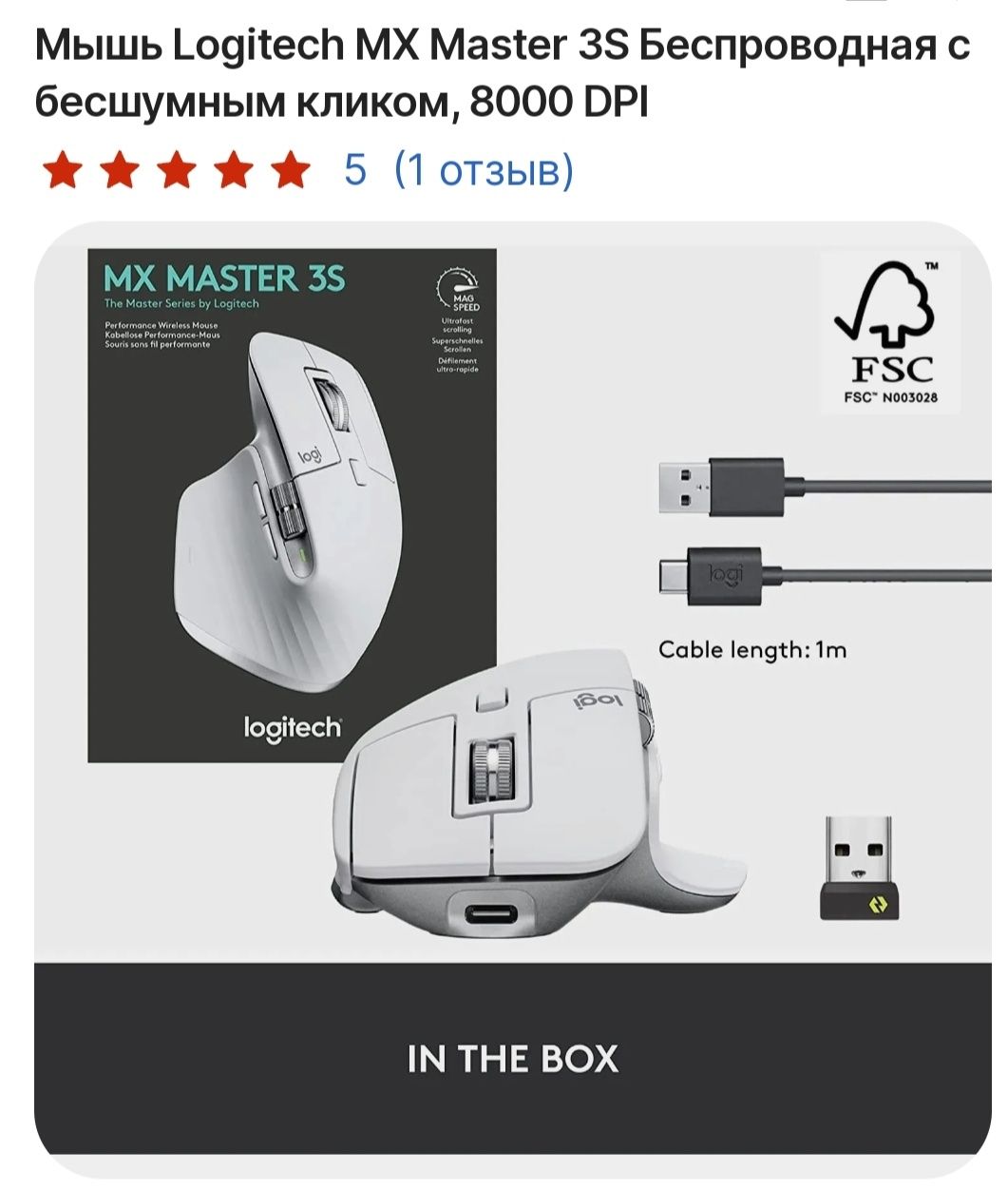The height and width of the screenshot is (1189, 1008).
Task: Open the '1 отзыв' reviews link
Action: 484,171
